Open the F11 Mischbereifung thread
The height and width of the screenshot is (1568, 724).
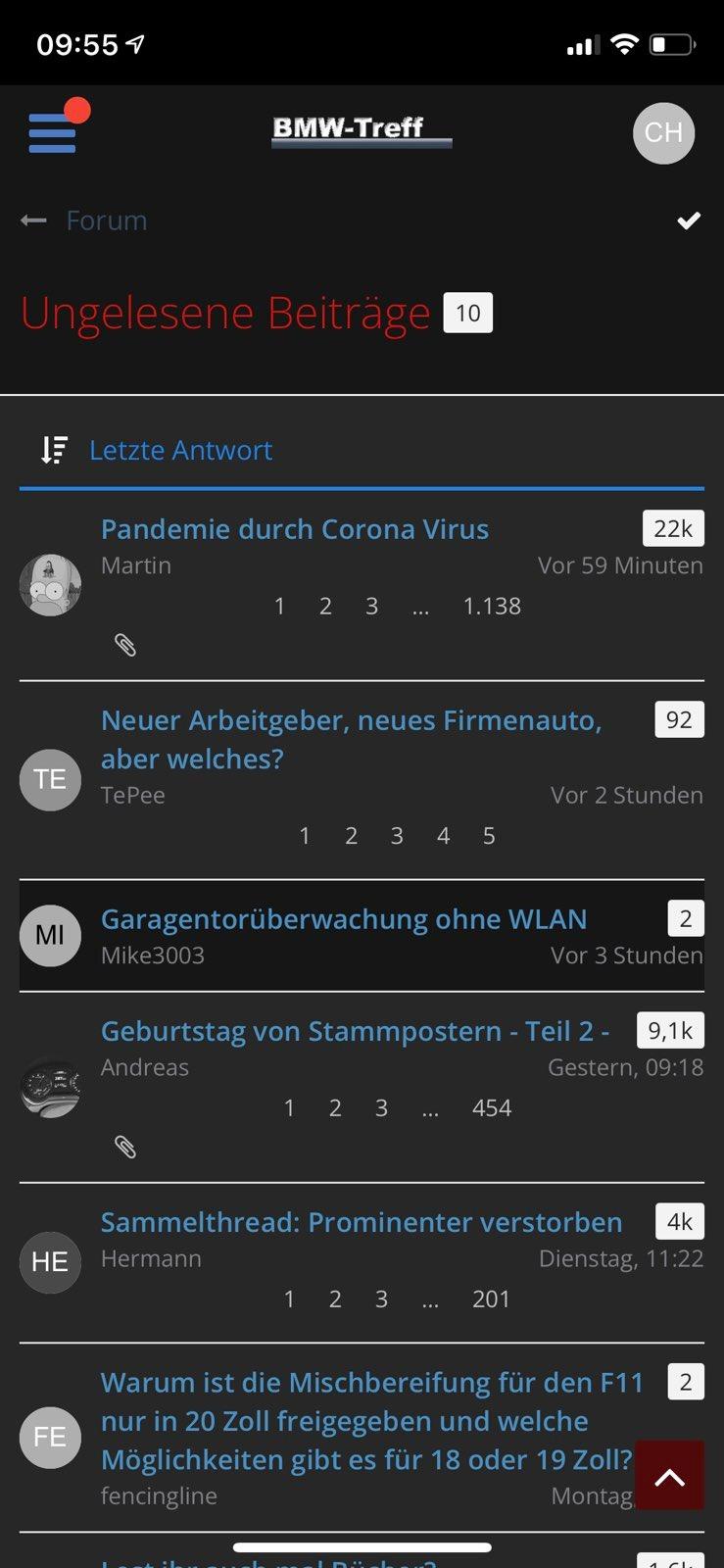point(370,1421)
